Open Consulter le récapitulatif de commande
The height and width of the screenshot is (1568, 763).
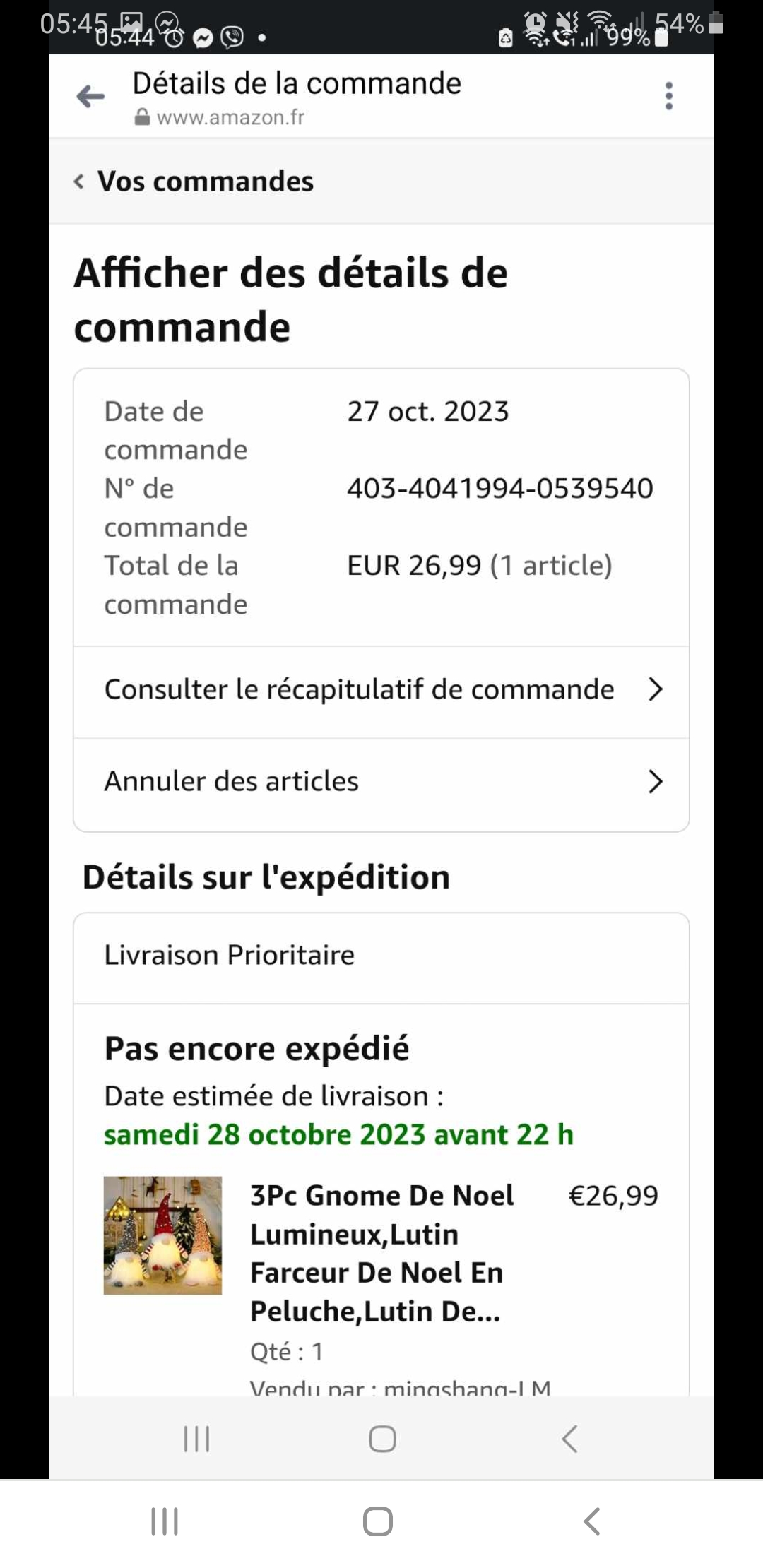(381, 690)
